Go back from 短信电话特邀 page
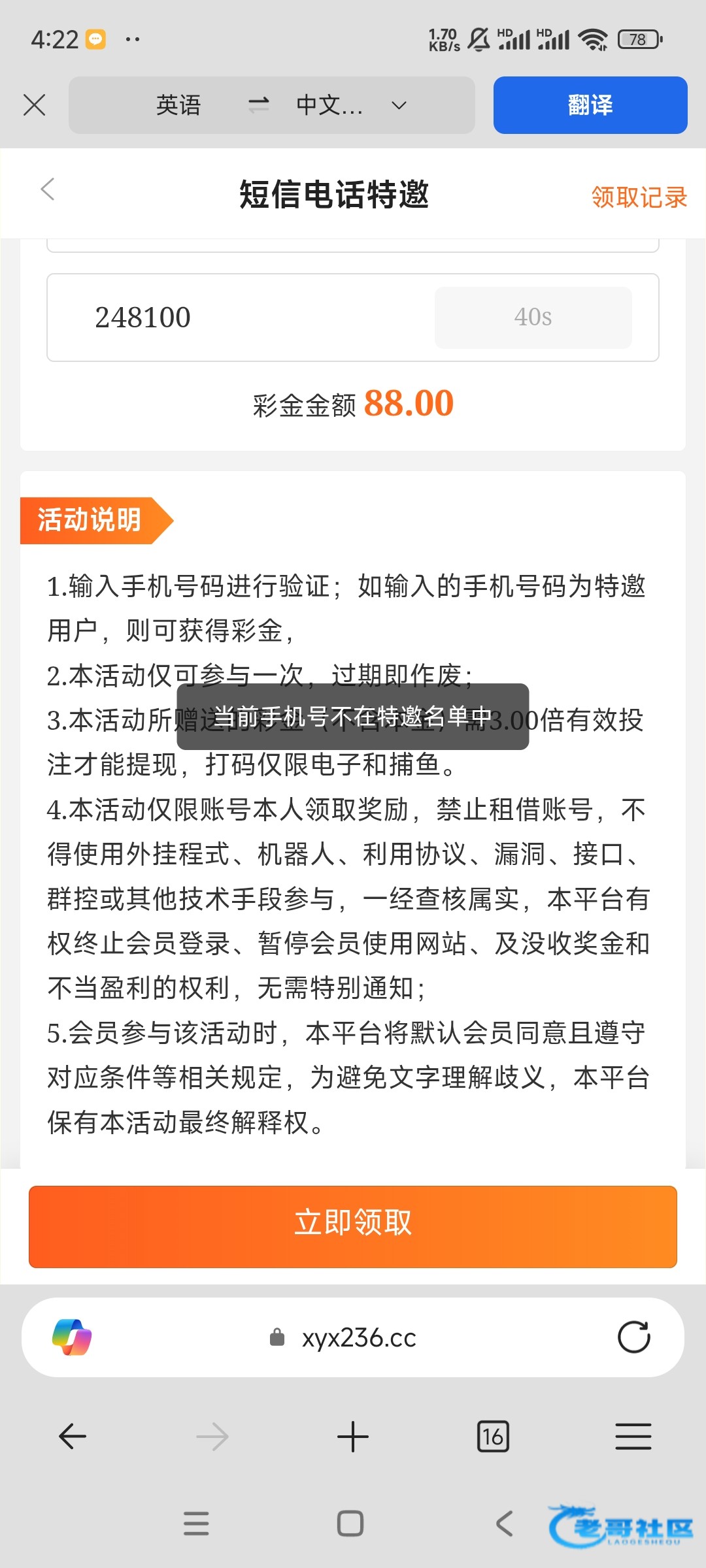Image resolution: width=706 pixels, height=1568 pixels. tap(48, 189)
